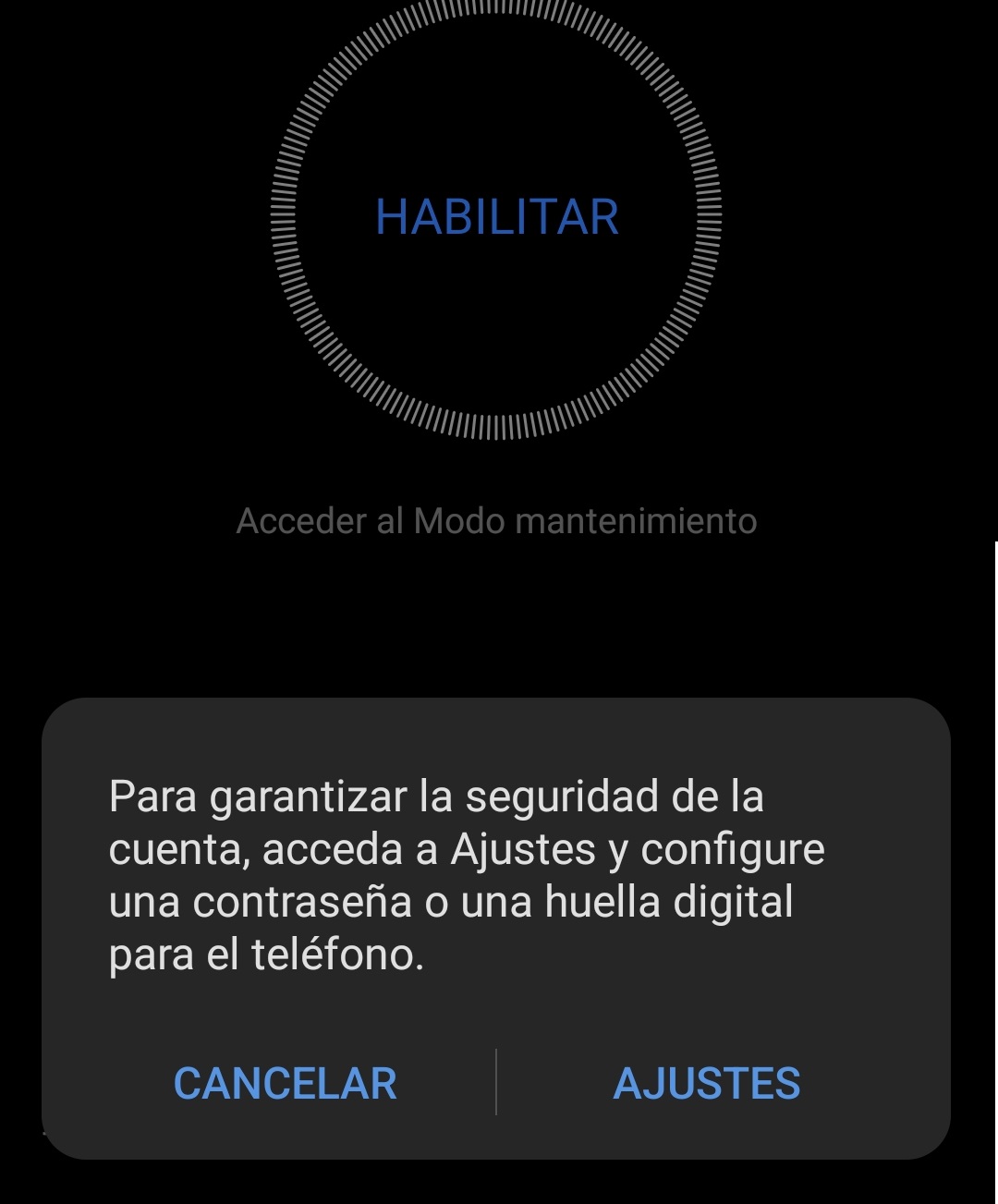This screenshot has height=1204, width=998.
Task: Tap the HABILITAR circle button
Action: click(x=496, y=217)
